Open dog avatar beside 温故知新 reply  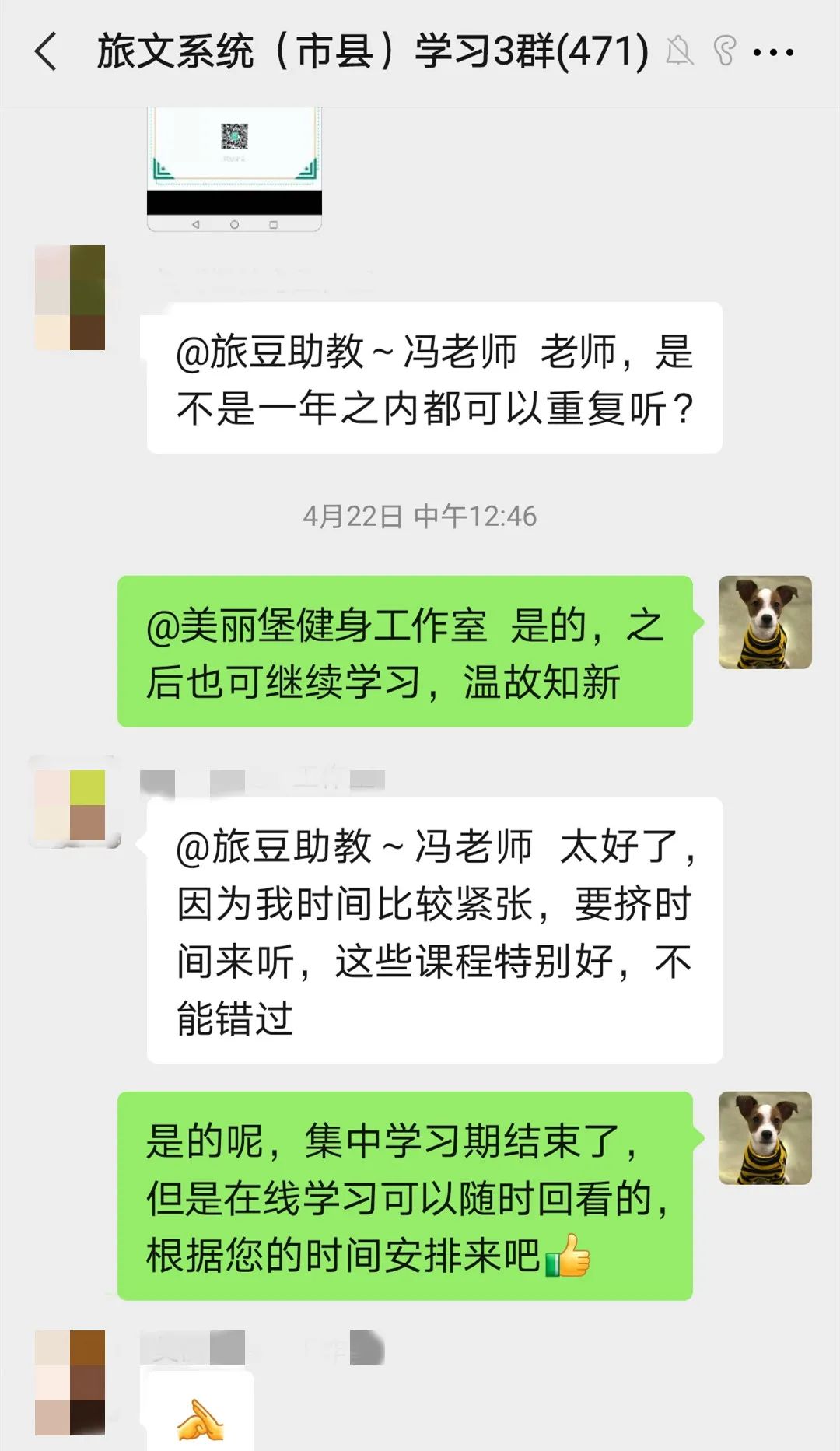coord(765,622)
